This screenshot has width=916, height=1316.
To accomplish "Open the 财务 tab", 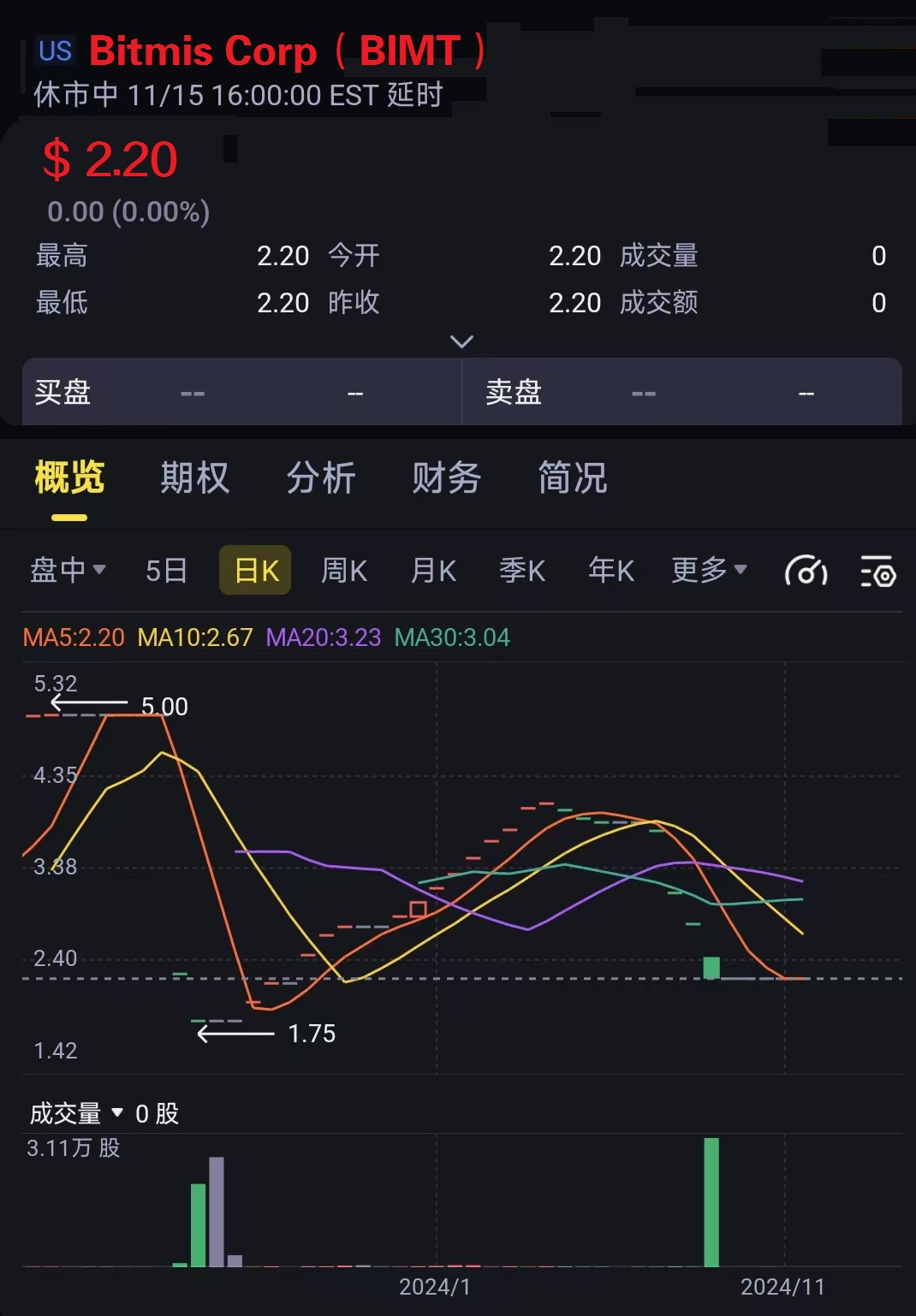I will point(446,477).
